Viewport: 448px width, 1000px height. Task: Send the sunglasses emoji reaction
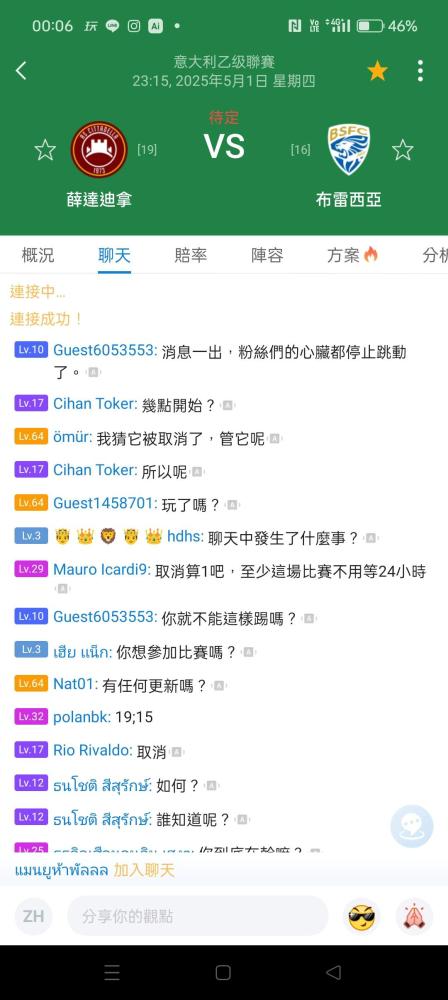pyautogui.click(x=362, y=917)
